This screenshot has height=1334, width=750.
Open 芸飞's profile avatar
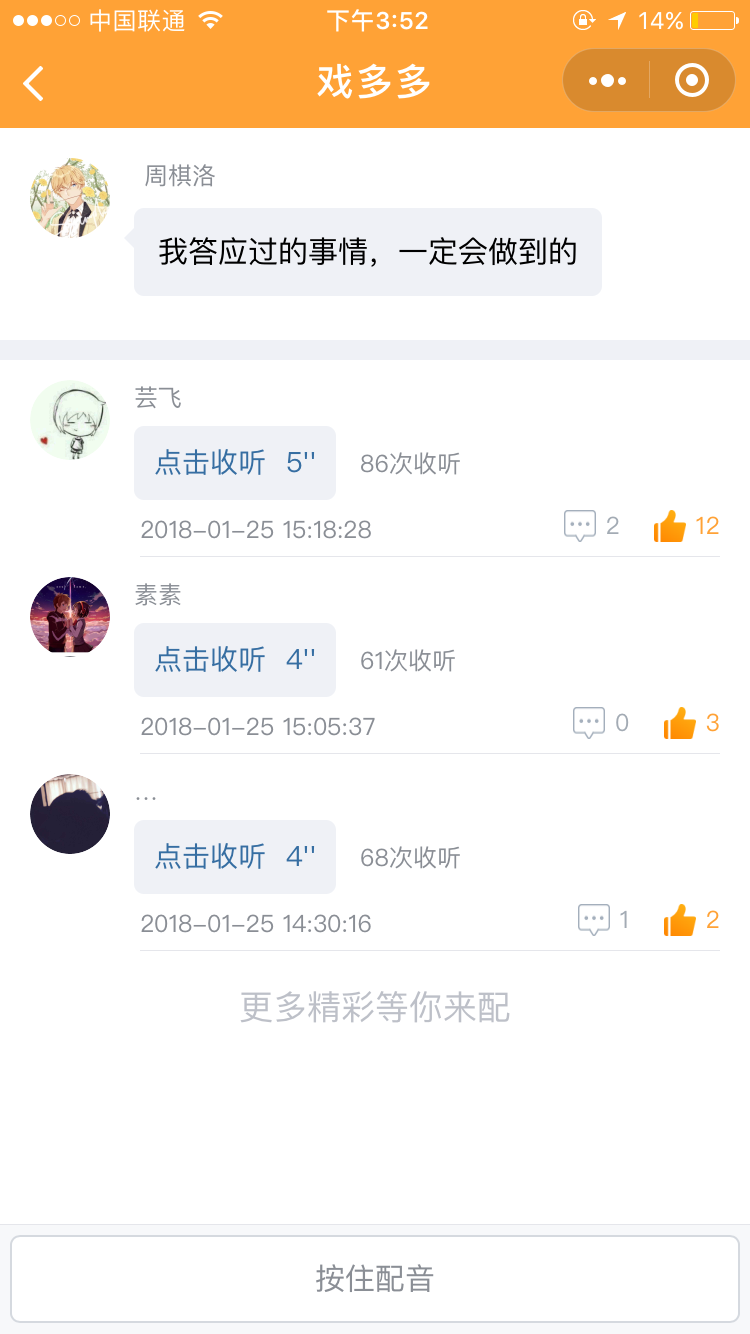point(70,421)
